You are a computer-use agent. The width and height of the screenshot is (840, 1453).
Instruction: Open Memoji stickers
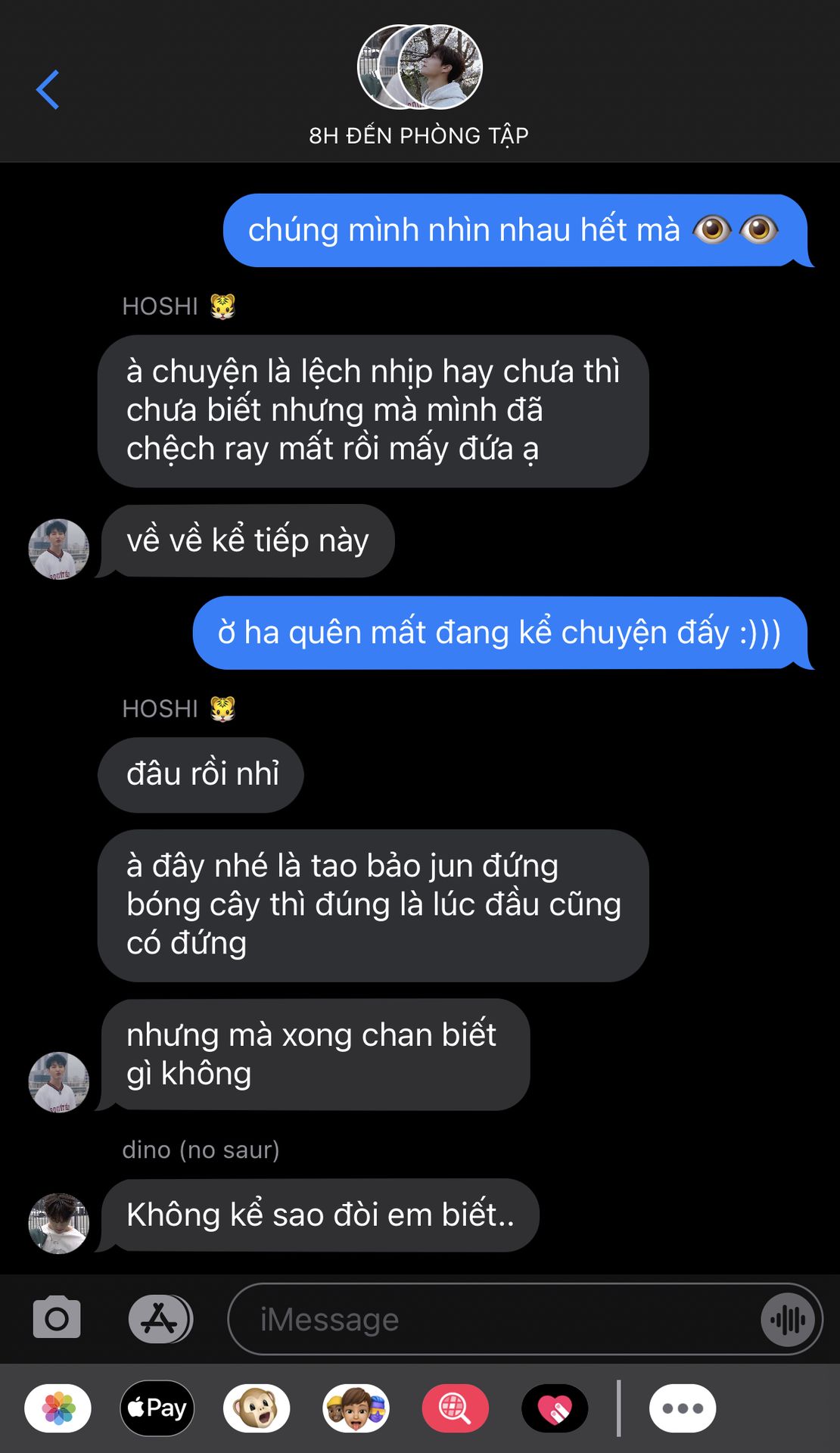(x=356, y=1408)
